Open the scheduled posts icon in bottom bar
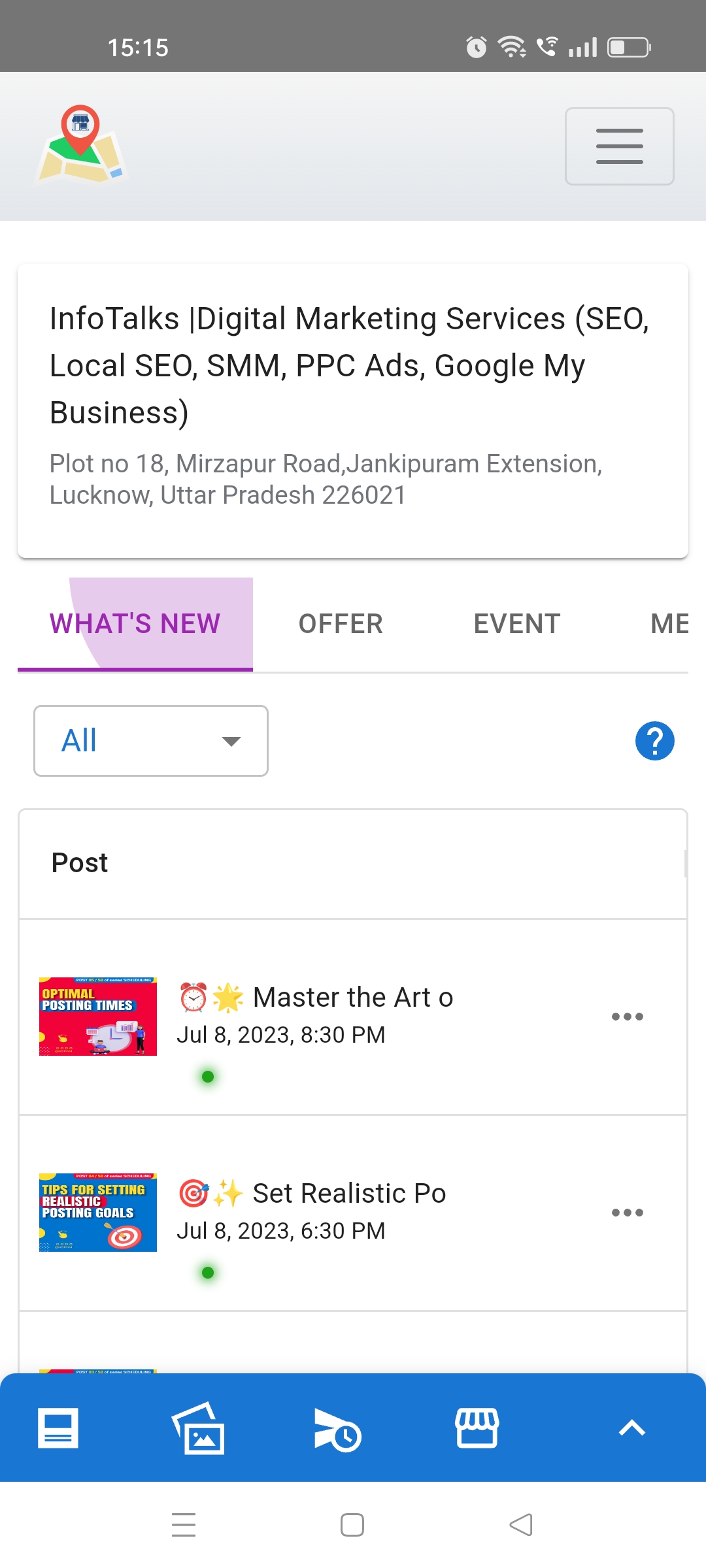The height and width of the screenshot is (1568, 706). click(x=337, y=1429)
